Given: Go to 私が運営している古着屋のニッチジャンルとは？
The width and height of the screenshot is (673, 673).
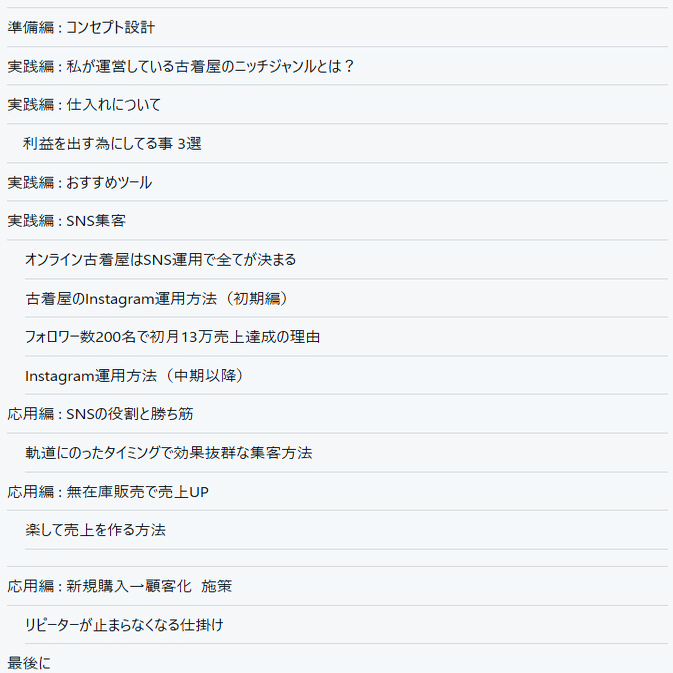Looking at the screenshot, I should click(181, 66).
